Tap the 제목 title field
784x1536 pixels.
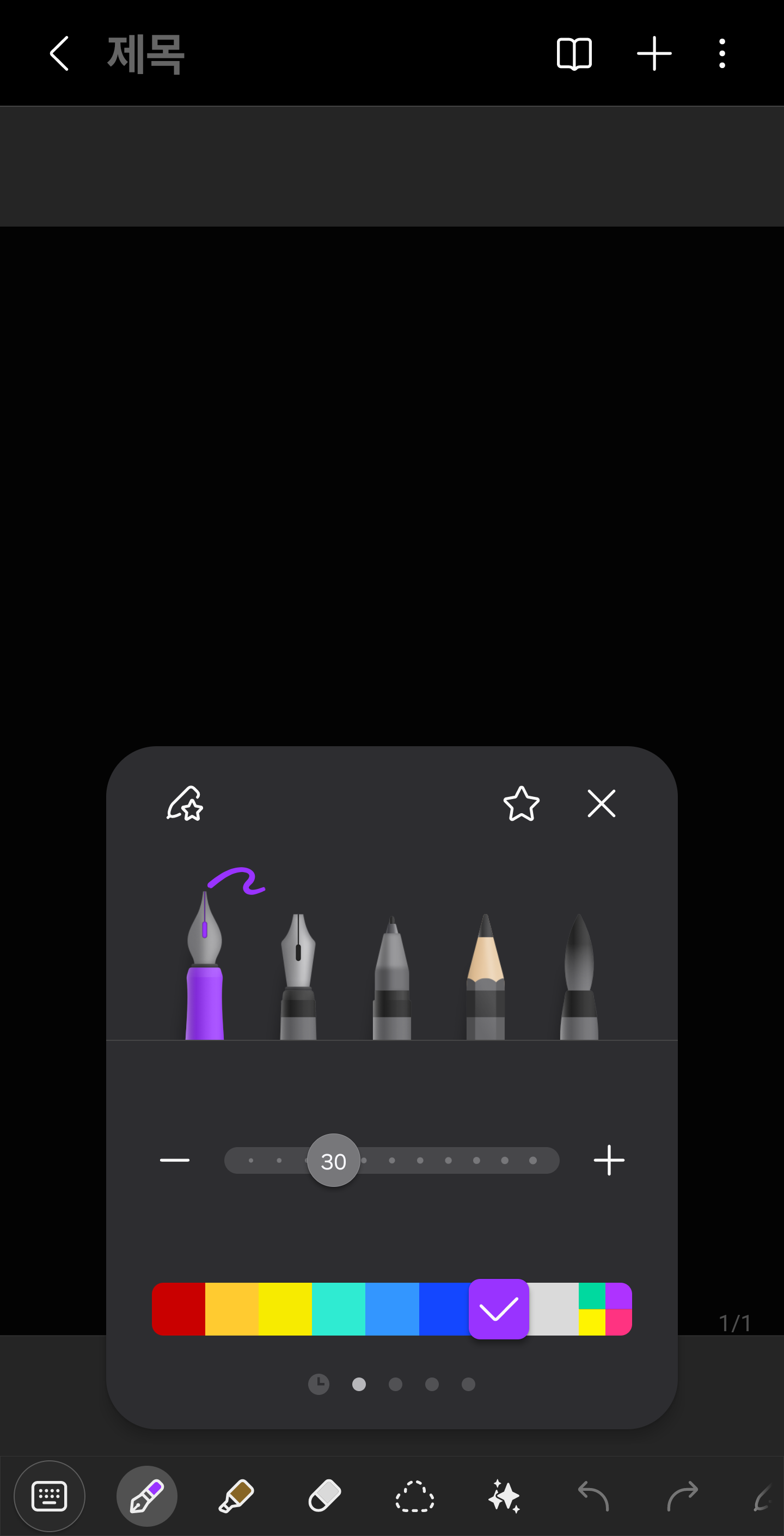pyautogui.click(x=146, y=55)
